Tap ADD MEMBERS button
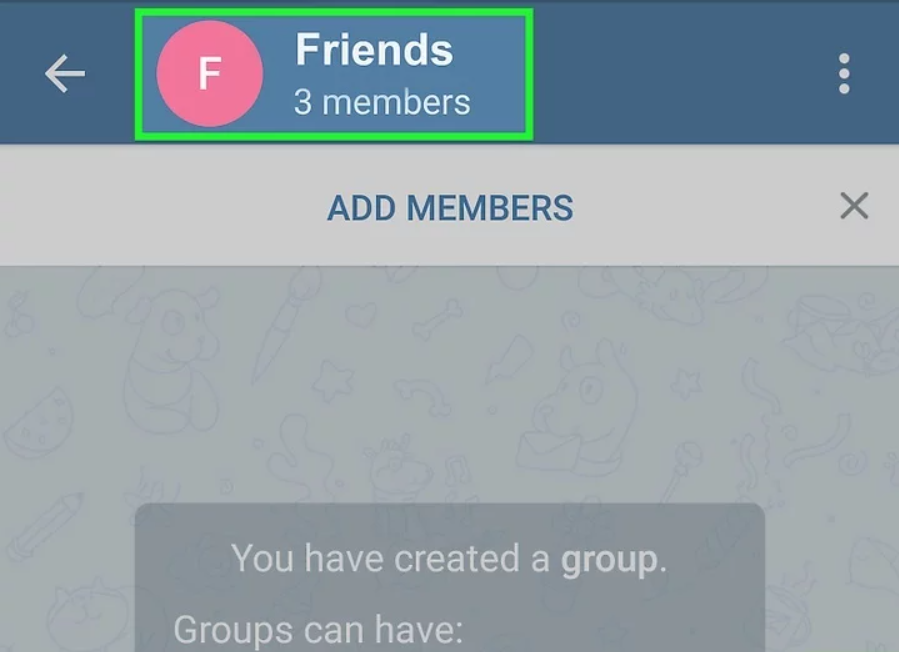This screenshot has width=899, height=652. pyautogui.click(x=450, y=208)
